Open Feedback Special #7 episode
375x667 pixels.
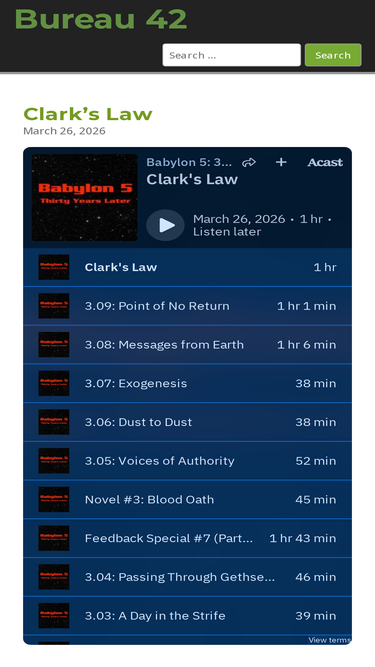(x=188, y=538)
